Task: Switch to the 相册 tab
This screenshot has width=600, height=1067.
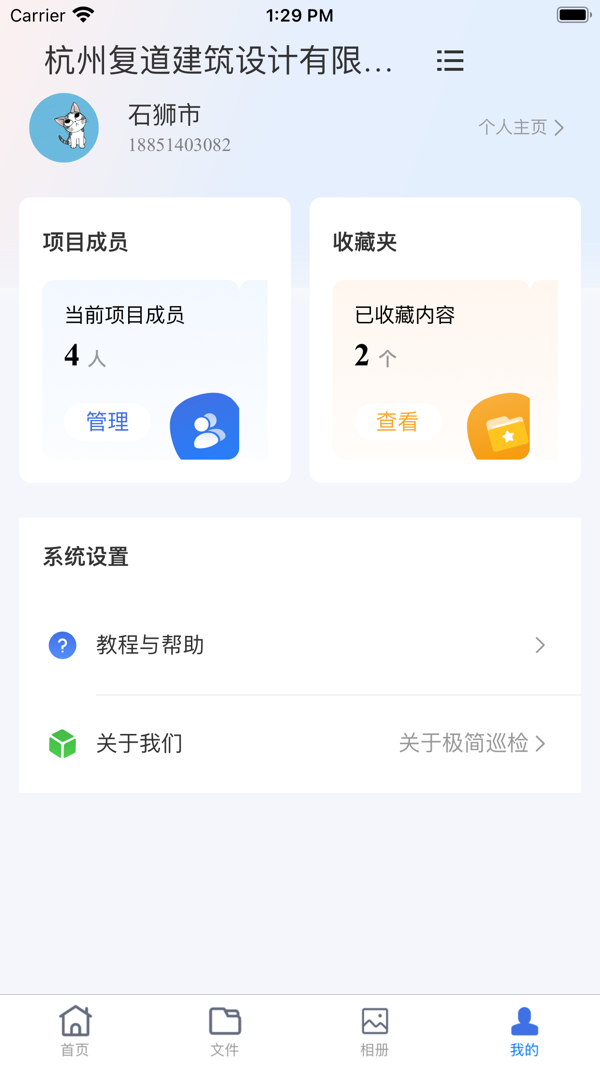Action: 375,1031
